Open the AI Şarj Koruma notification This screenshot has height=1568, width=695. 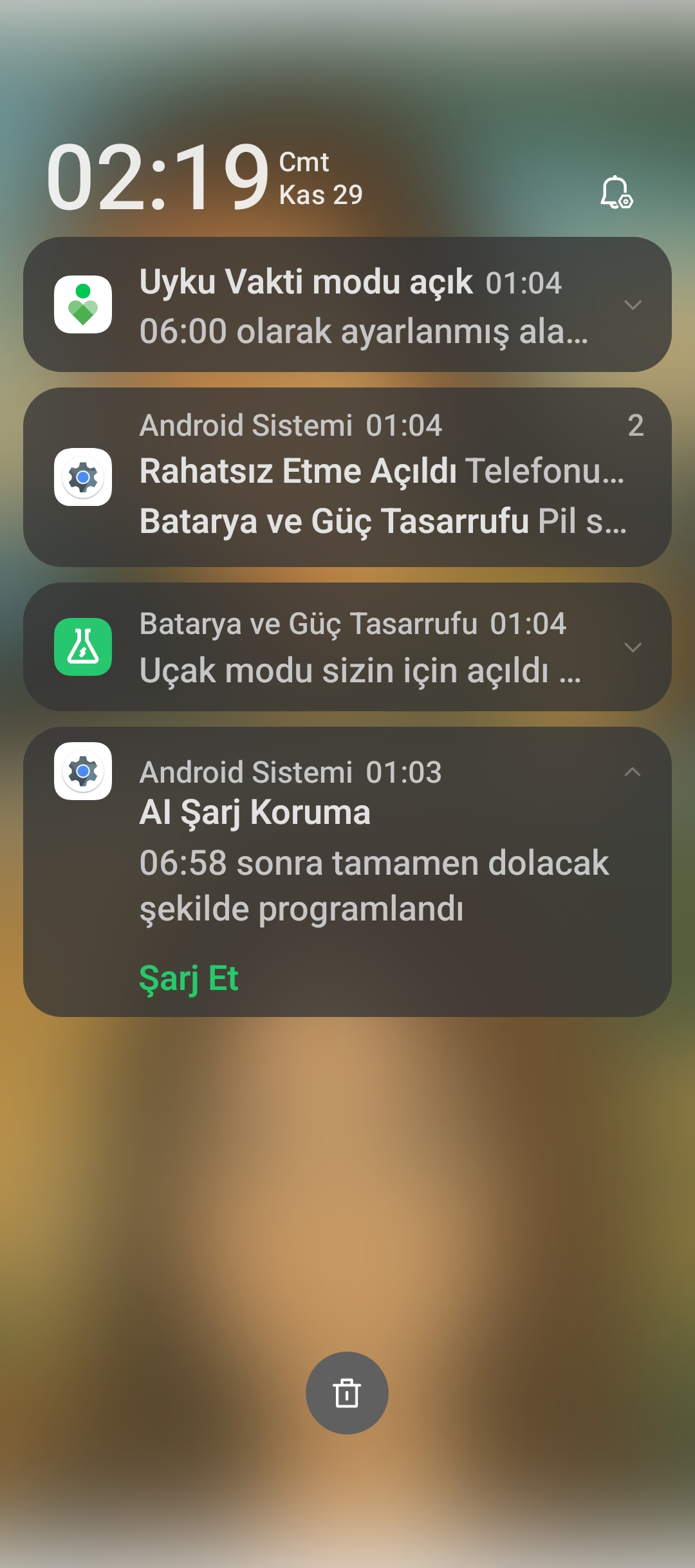tap(373, 863)
